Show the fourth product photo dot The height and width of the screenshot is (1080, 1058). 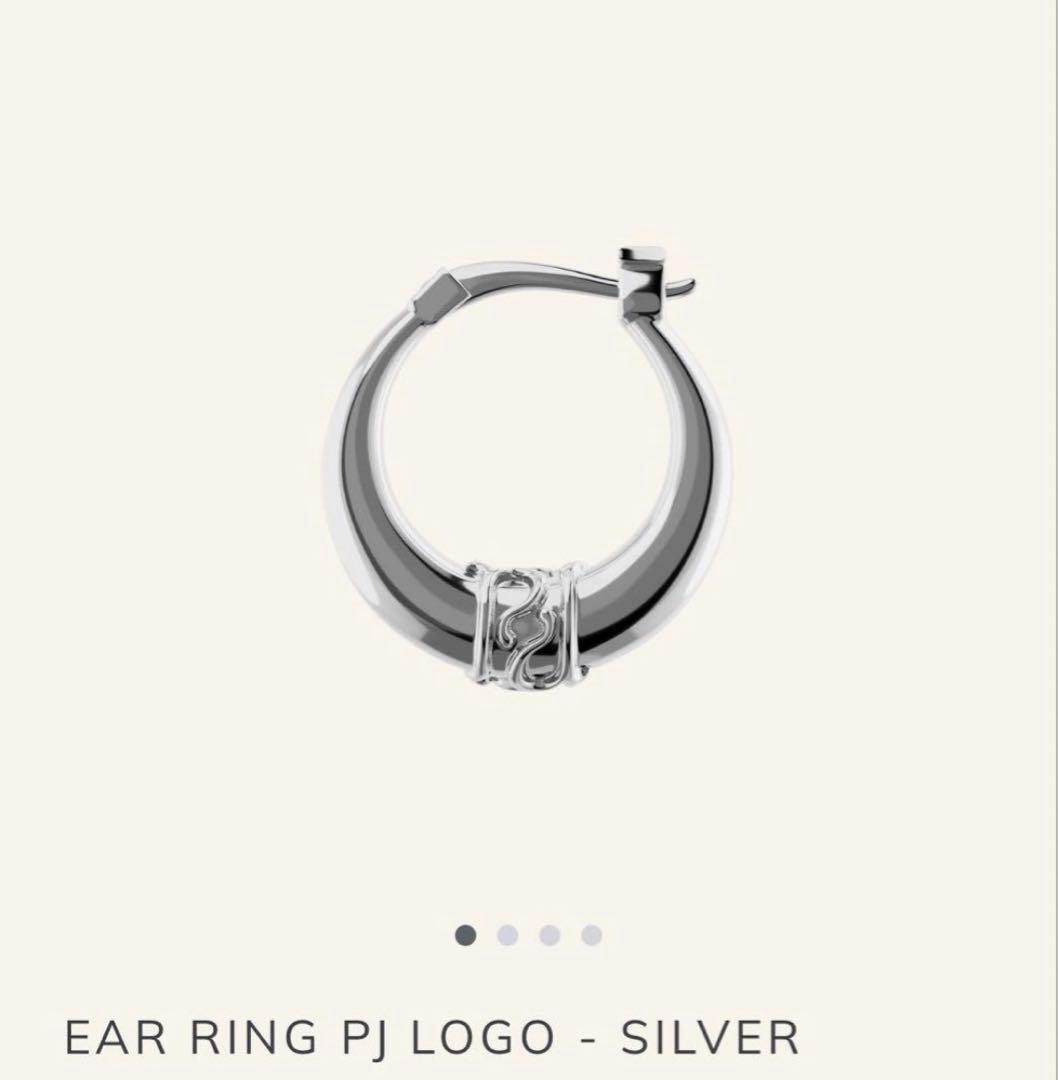click(x=592, y=936)
